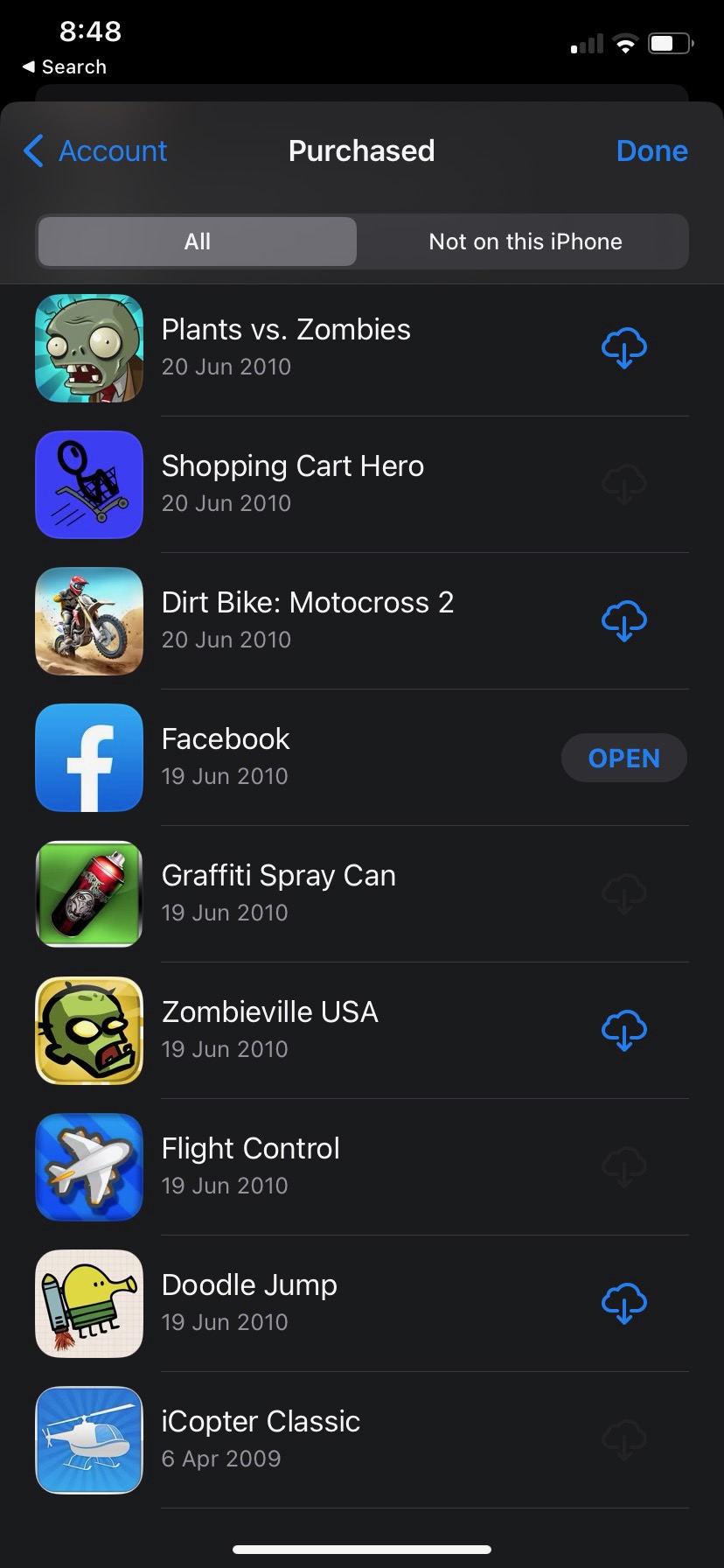724x1568 pixels.
Task: Switch to Not on this iPhone
Action: [525, 241]
